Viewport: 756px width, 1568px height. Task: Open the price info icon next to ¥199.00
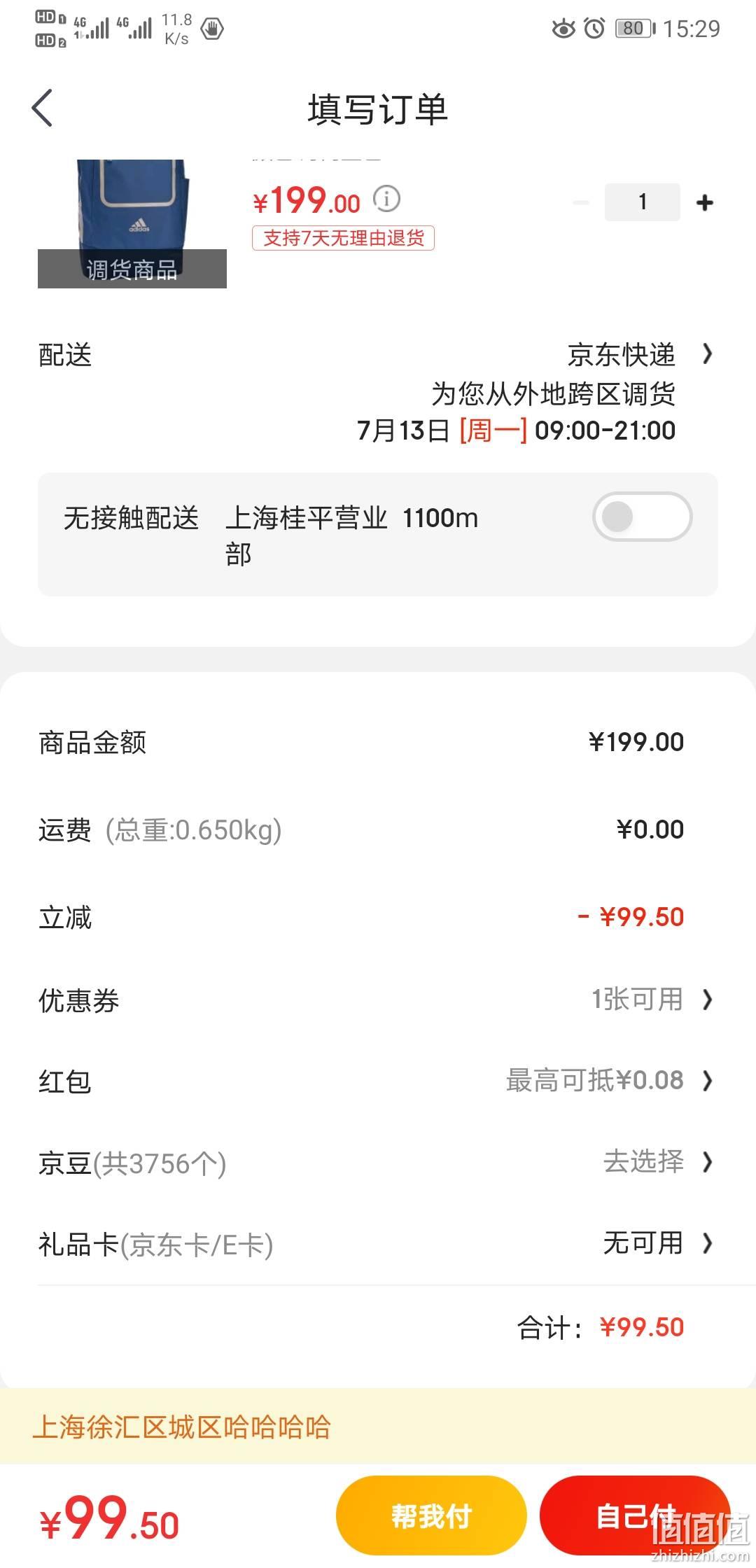[386, 199]
